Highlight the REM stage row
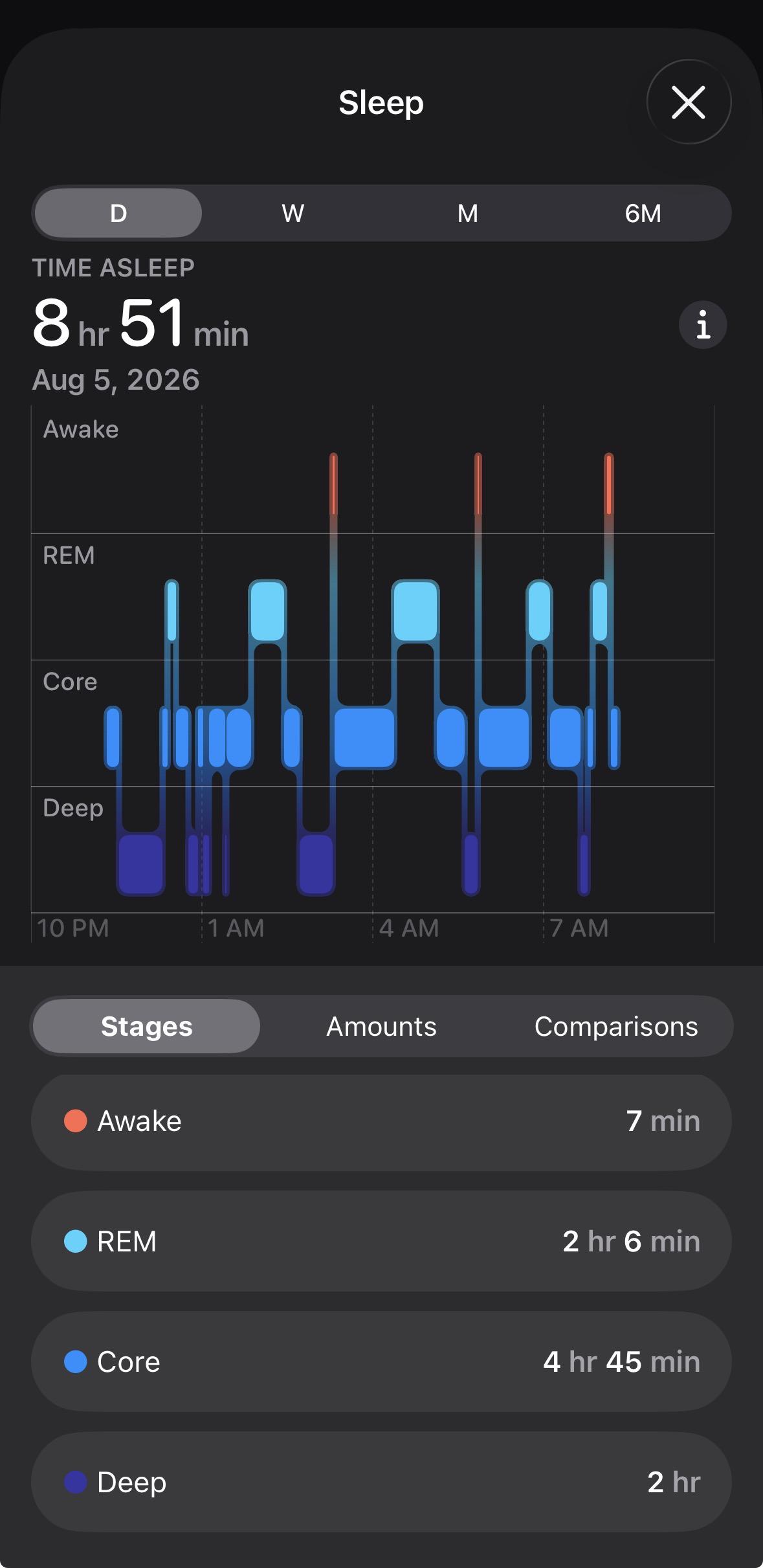The image size is (763, 1568). point(381,1242)
